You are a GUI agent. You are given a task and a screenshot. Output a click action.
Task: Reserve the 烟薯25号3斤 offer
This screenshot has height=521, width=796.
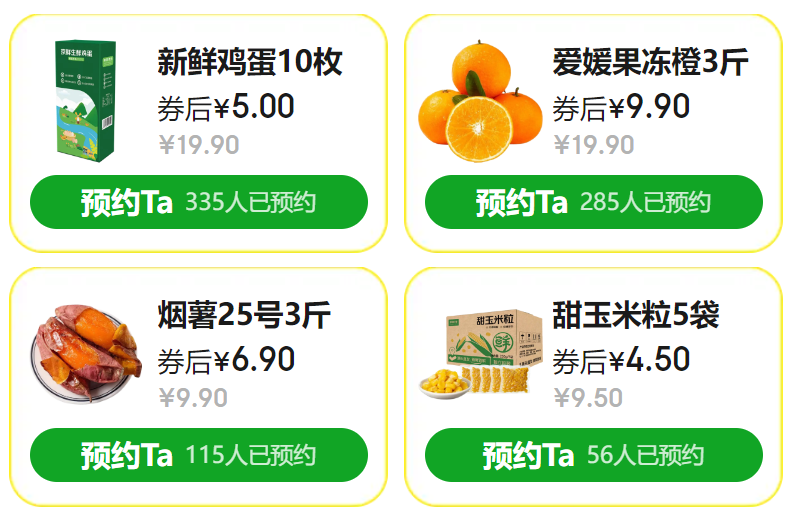point(198,455)
